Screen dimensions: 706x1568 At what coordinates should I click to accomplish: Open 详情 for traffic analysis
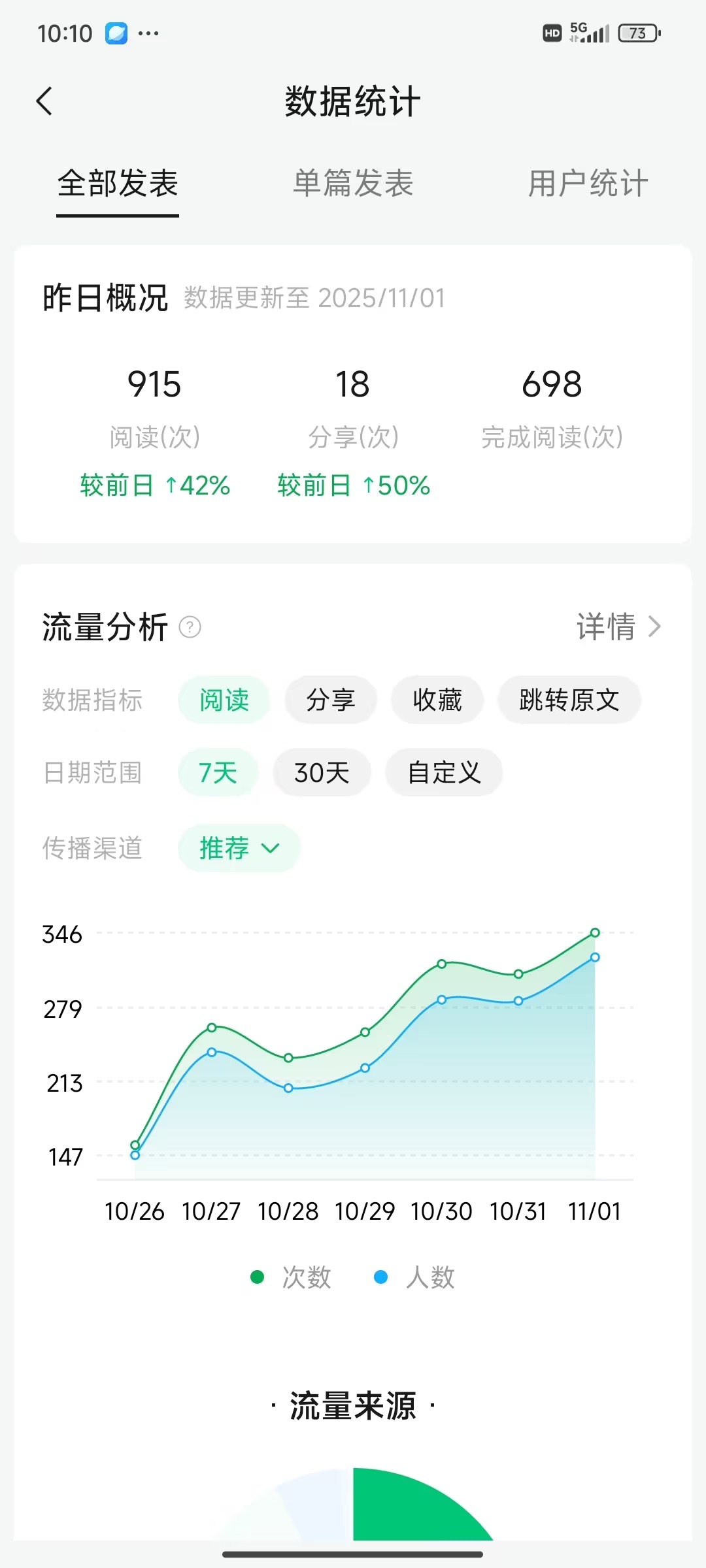(x=618, y=627)
